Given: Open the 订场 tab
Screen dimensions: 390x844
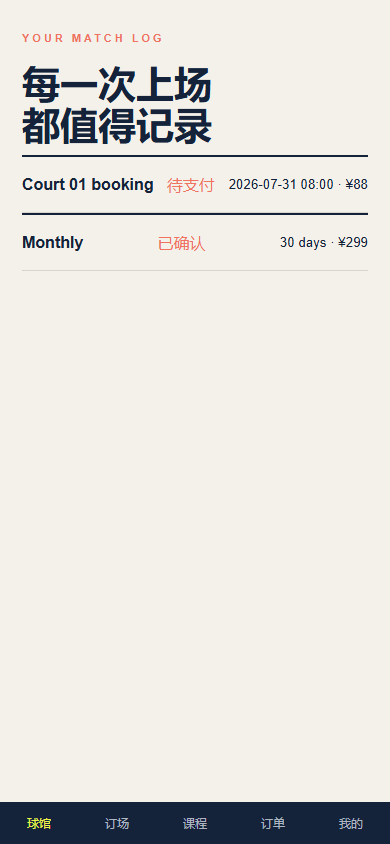Looking at the screenshot, I should tap(117, 823).
